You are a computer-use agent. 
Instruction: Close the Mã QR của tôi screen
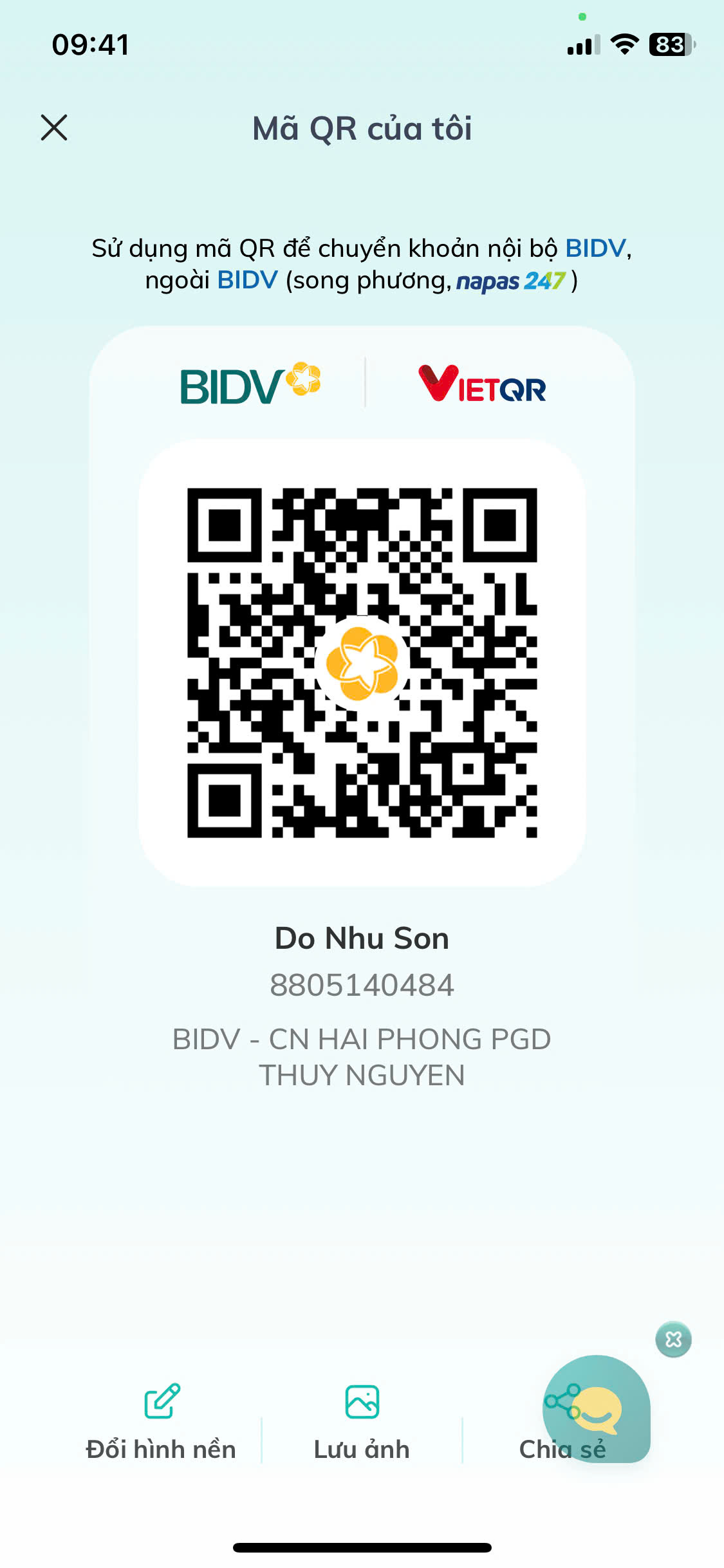point(54,127)
